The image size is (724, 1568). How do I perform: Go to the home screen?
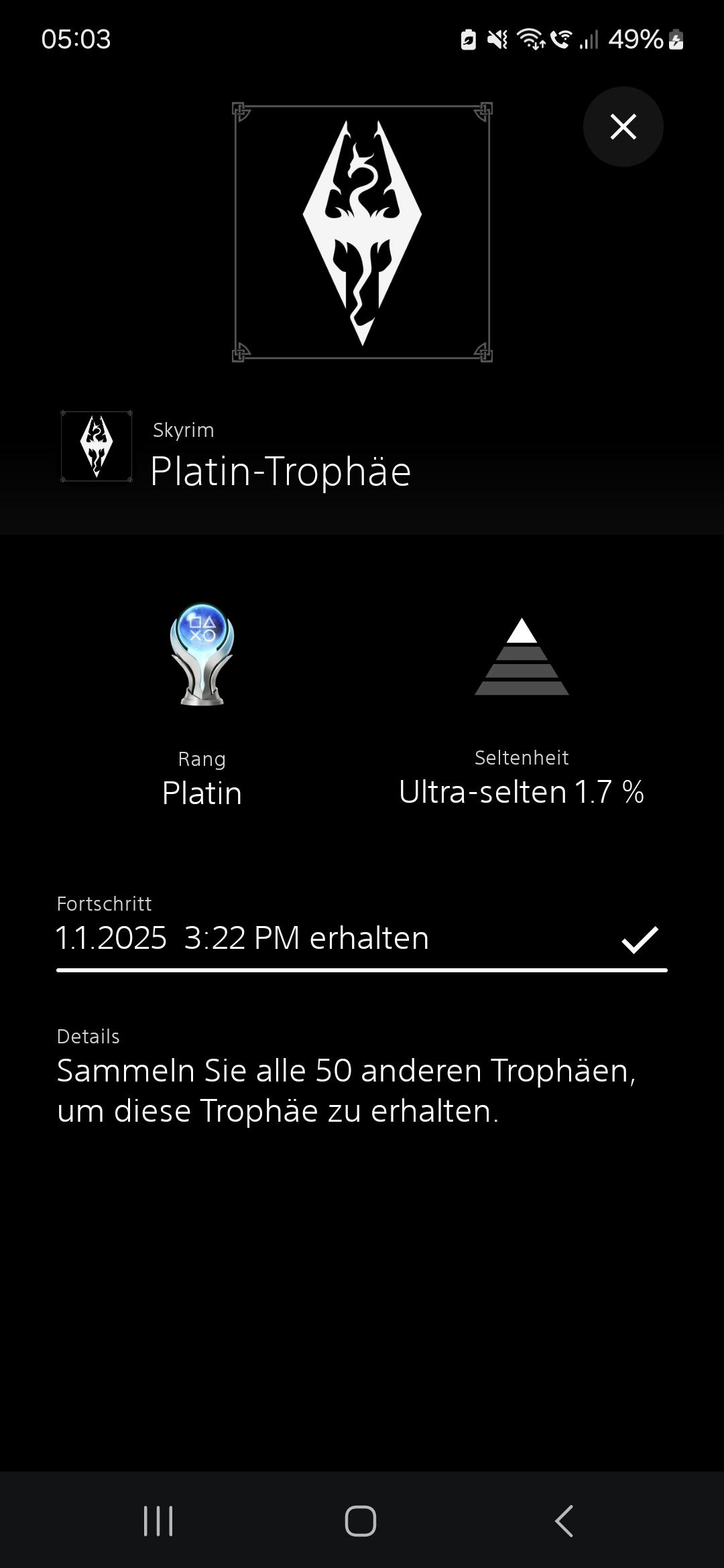[x=361, y=1520]
